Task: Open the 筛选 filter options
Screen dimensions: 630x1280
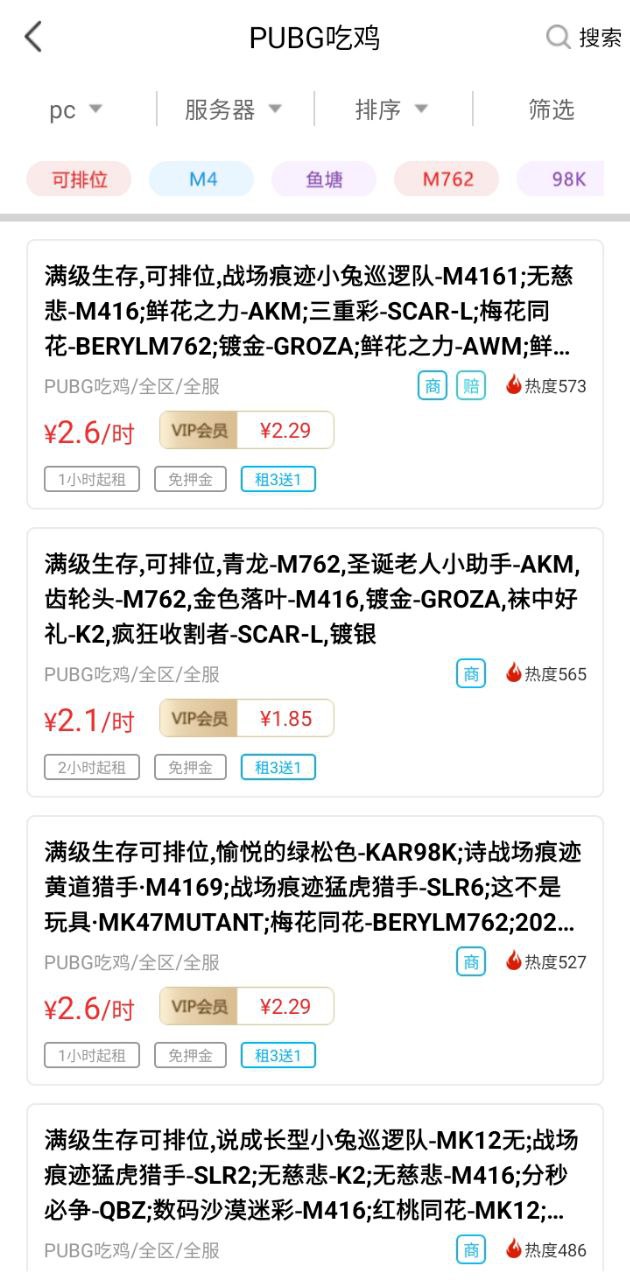Action: click(x=551, y=109)
